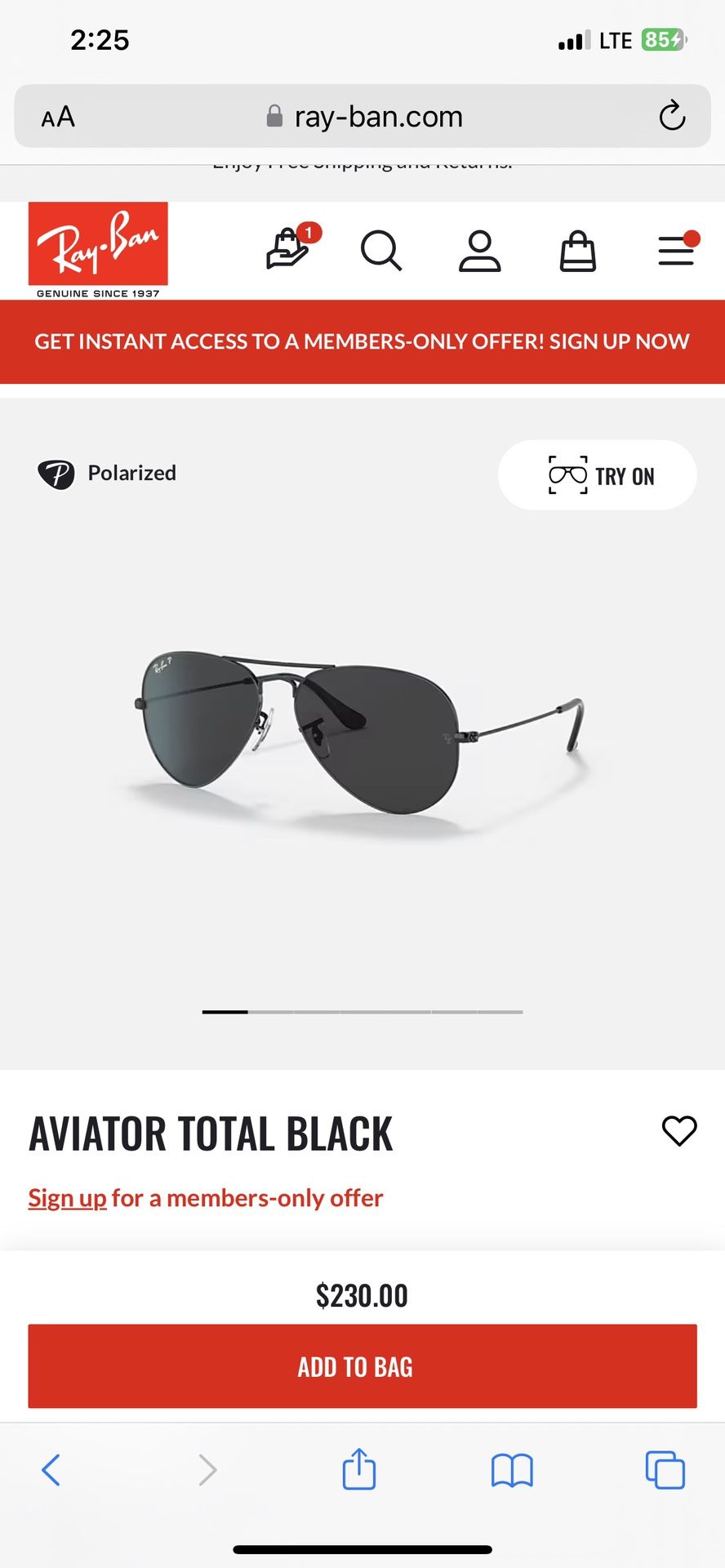Open the account profile icon
725x1568 pixels.
click(x=479, y=251)
